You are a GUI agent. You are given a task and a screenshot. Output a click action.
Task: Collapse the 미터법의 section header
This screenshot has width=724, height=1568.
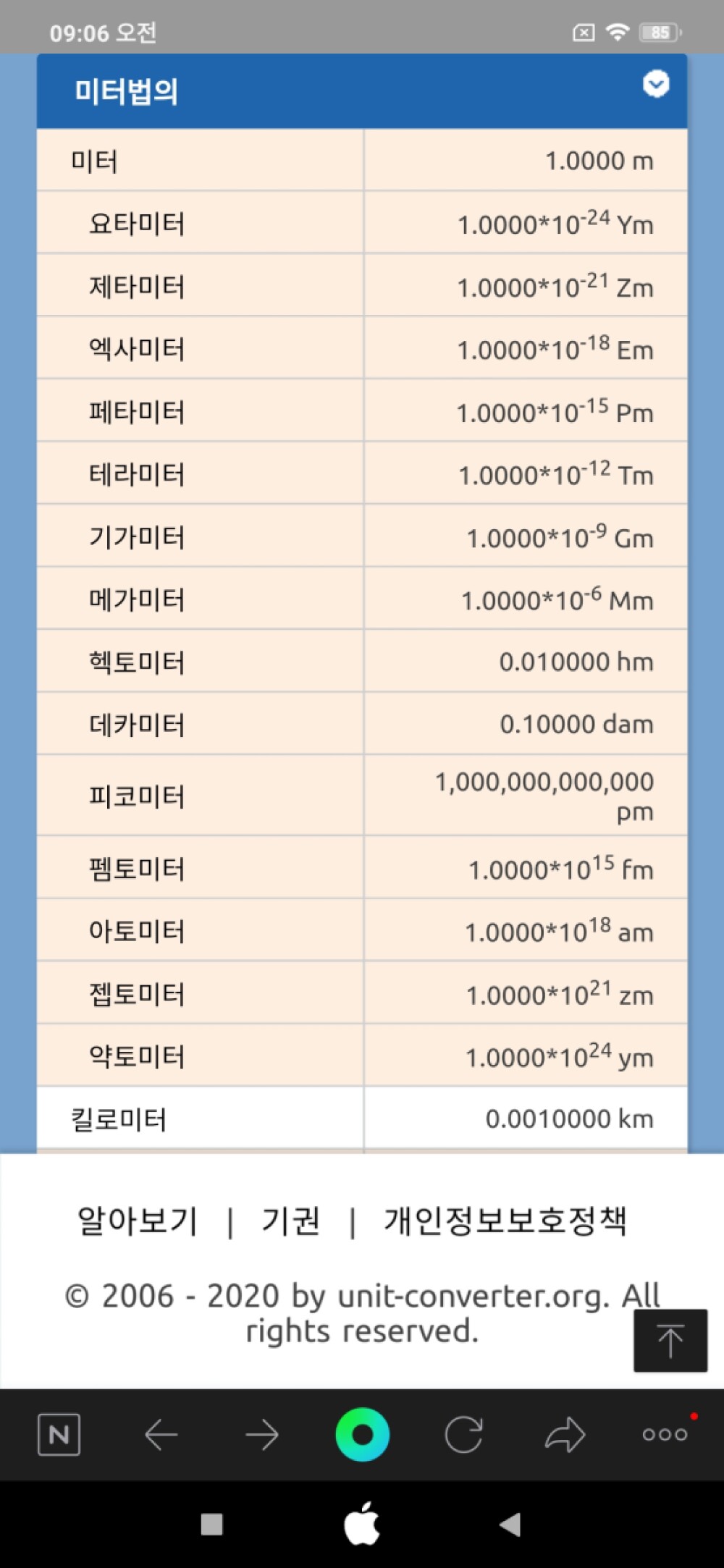point(656,84)
